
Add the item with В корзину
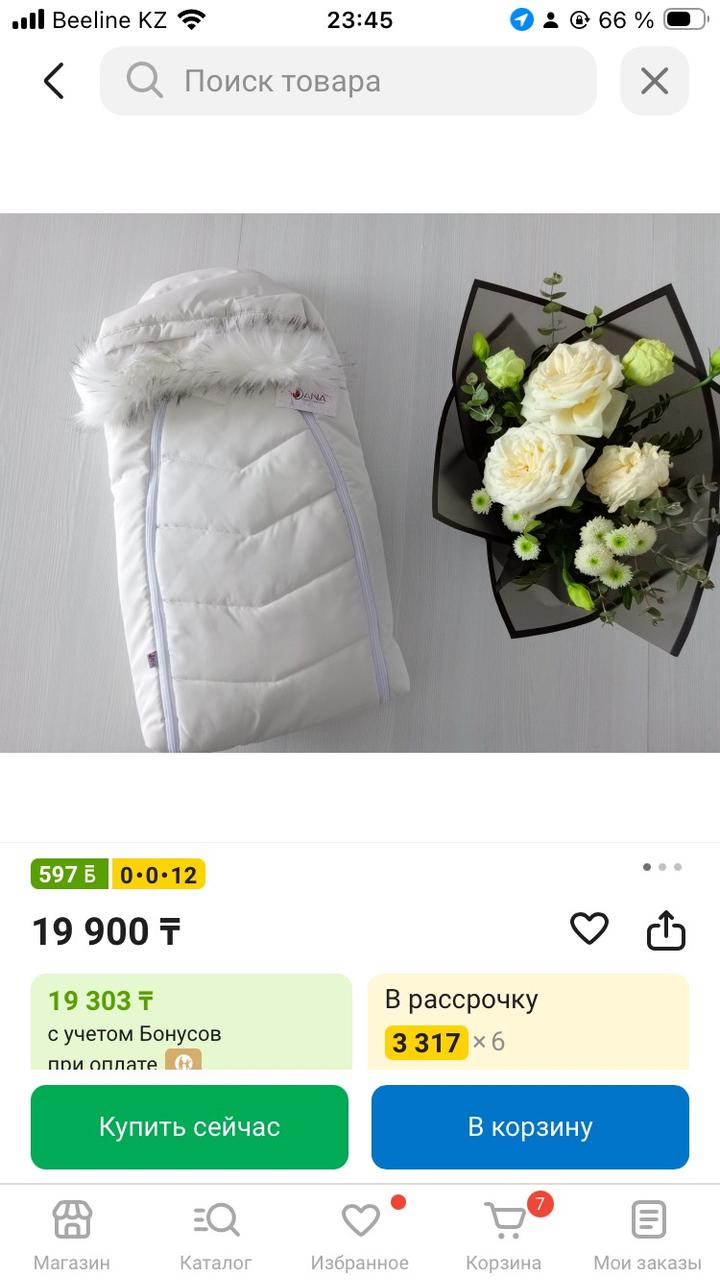[530, 1127]
